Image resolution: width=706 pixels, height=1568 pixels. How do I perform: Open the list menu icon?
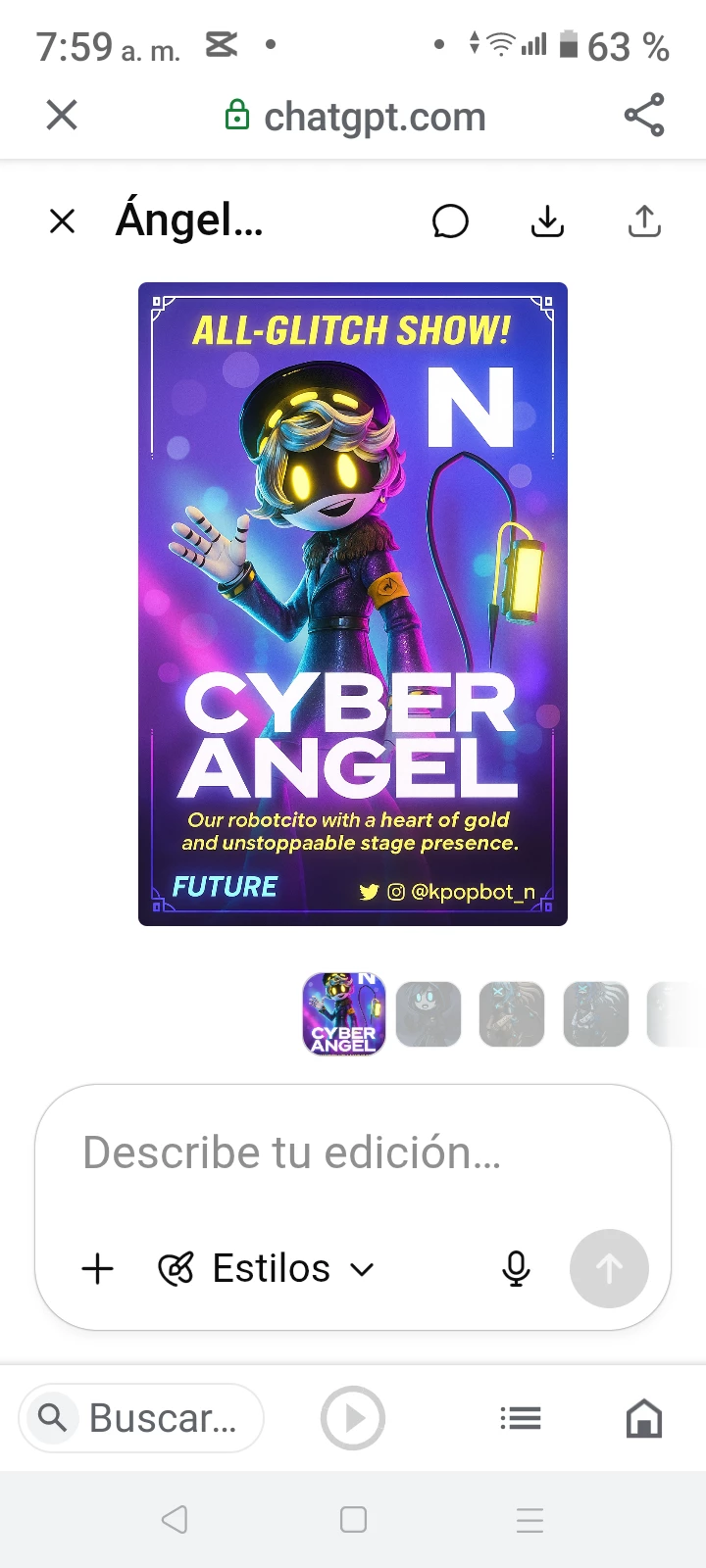[x=520, y=1418]
